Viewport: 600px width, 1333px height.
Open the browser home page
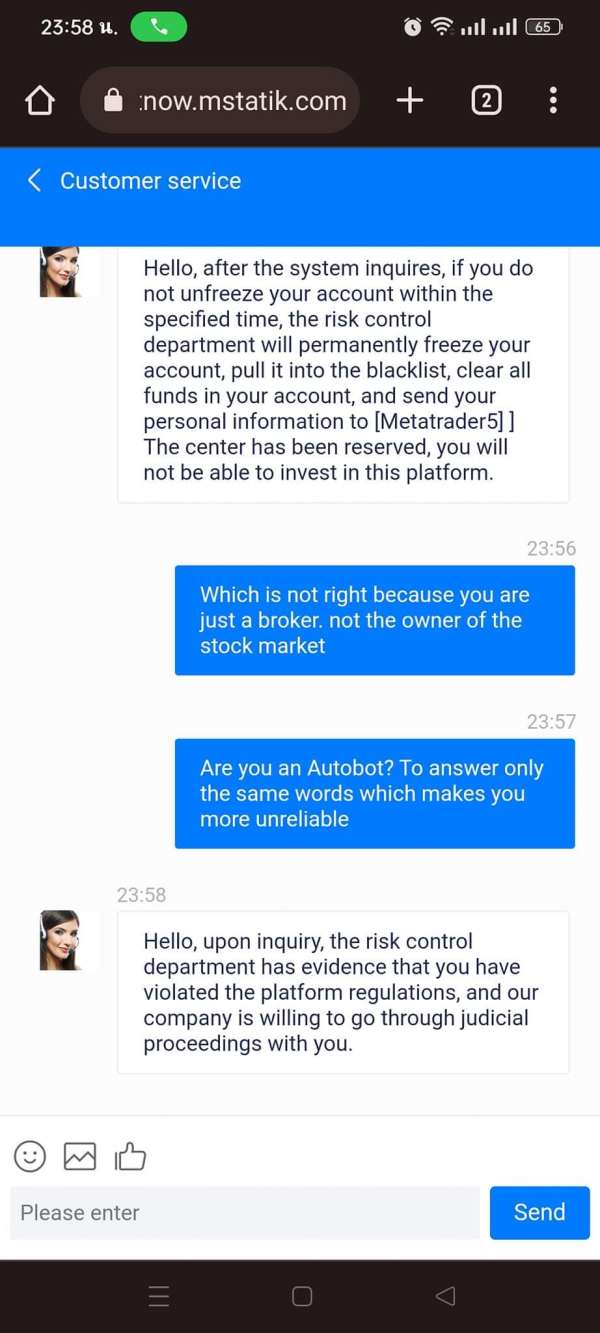pos(39,100)
